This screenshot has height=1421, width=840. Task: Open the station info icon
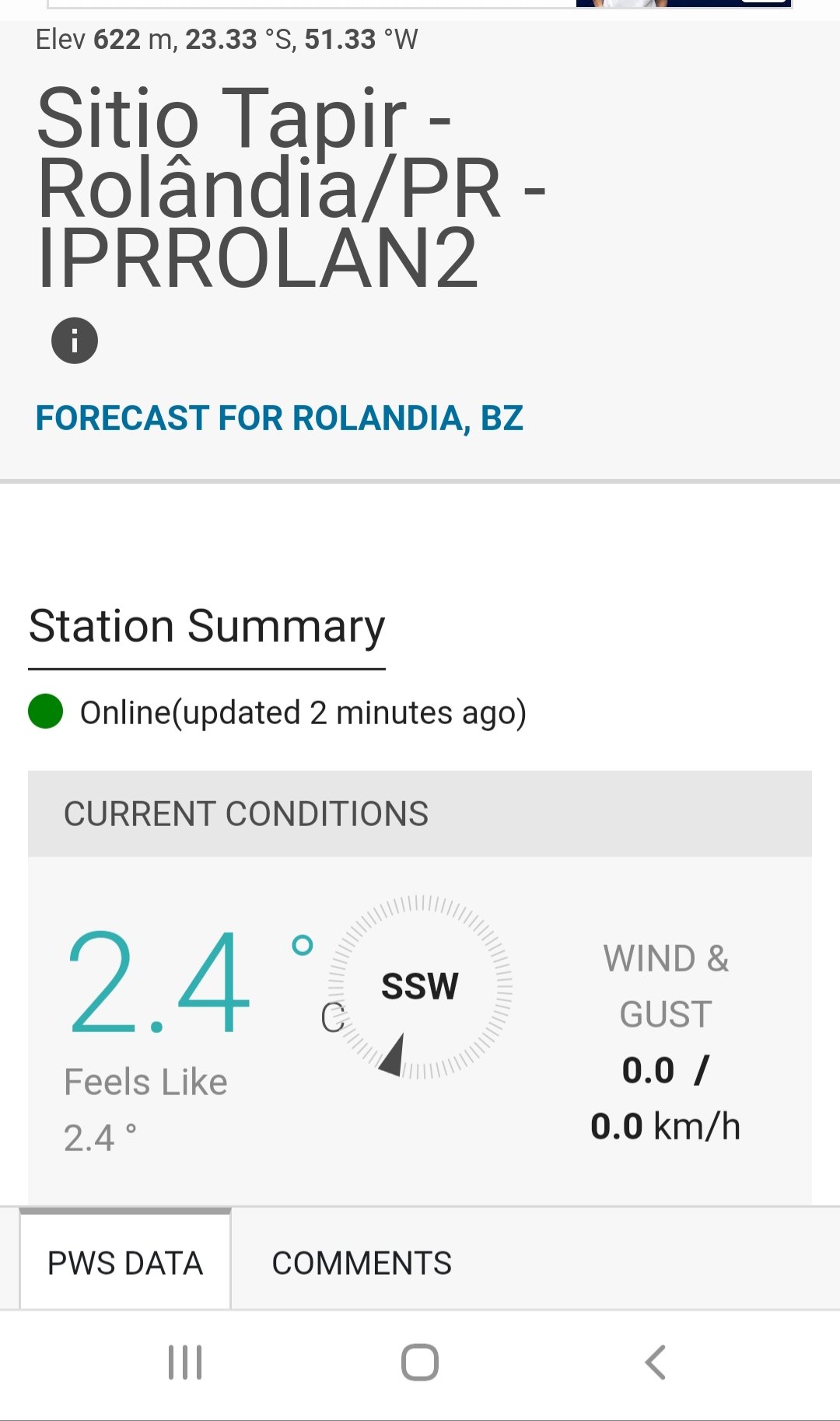click(75, 341)
